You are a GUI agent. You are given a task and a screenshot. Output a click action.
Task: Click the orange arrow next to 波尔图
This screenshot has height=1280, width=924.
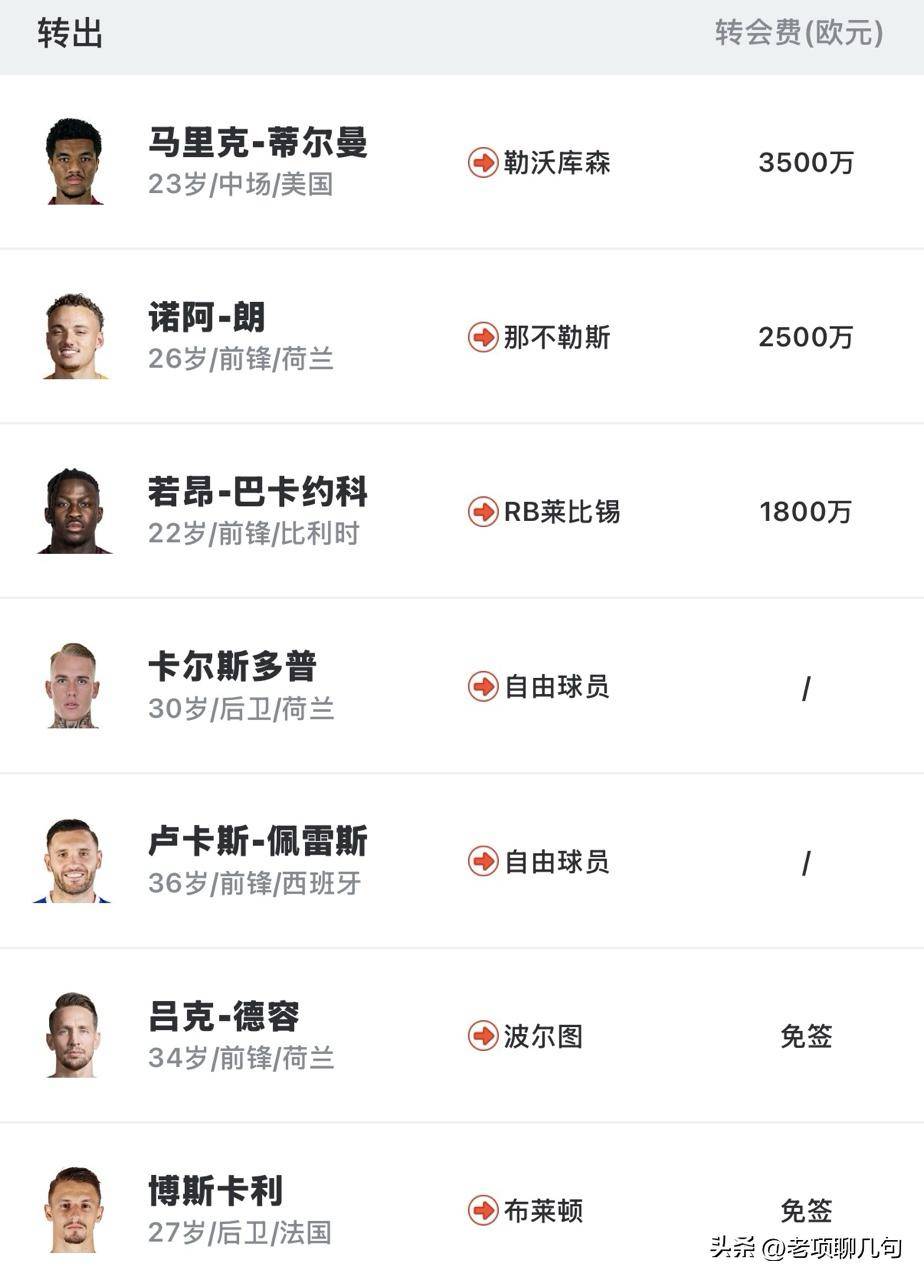click(x=482, y=1037)
